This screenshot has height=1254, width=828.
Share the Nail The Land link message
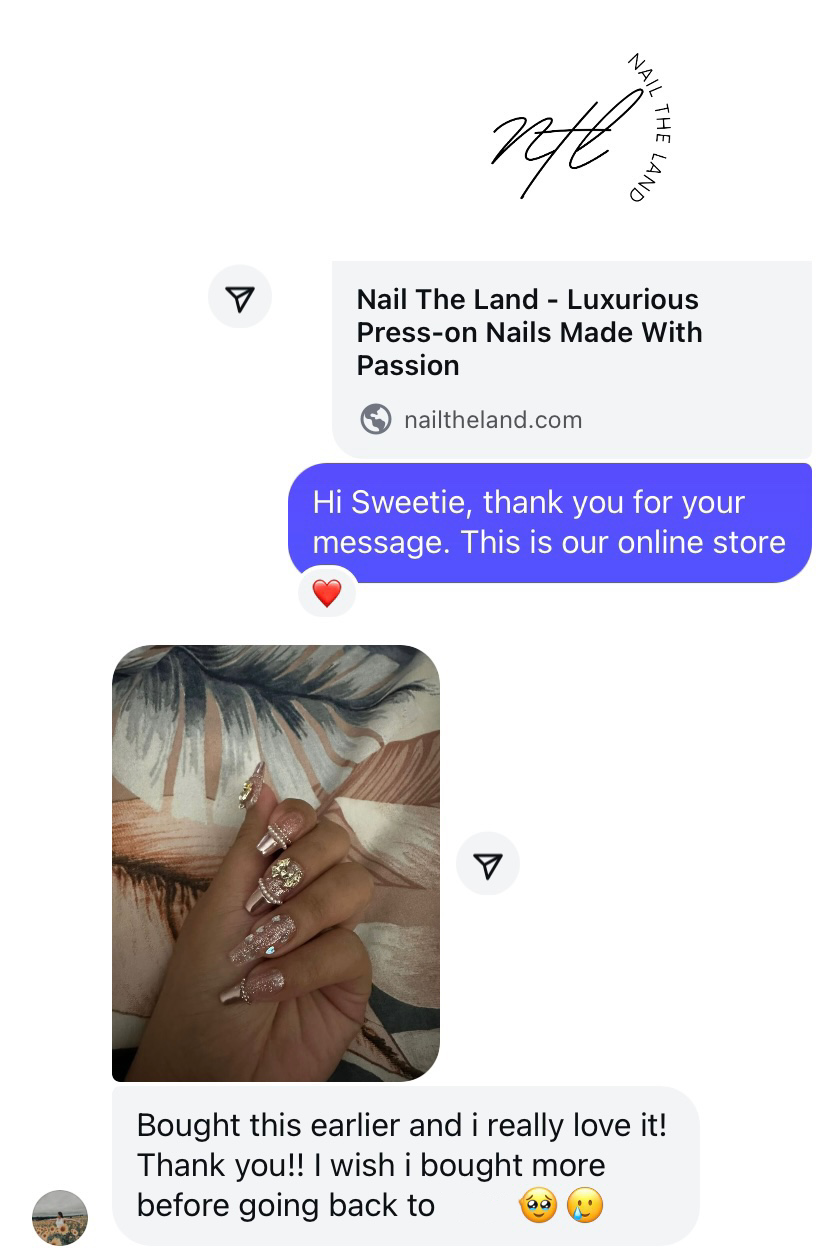tap(240, 297)
